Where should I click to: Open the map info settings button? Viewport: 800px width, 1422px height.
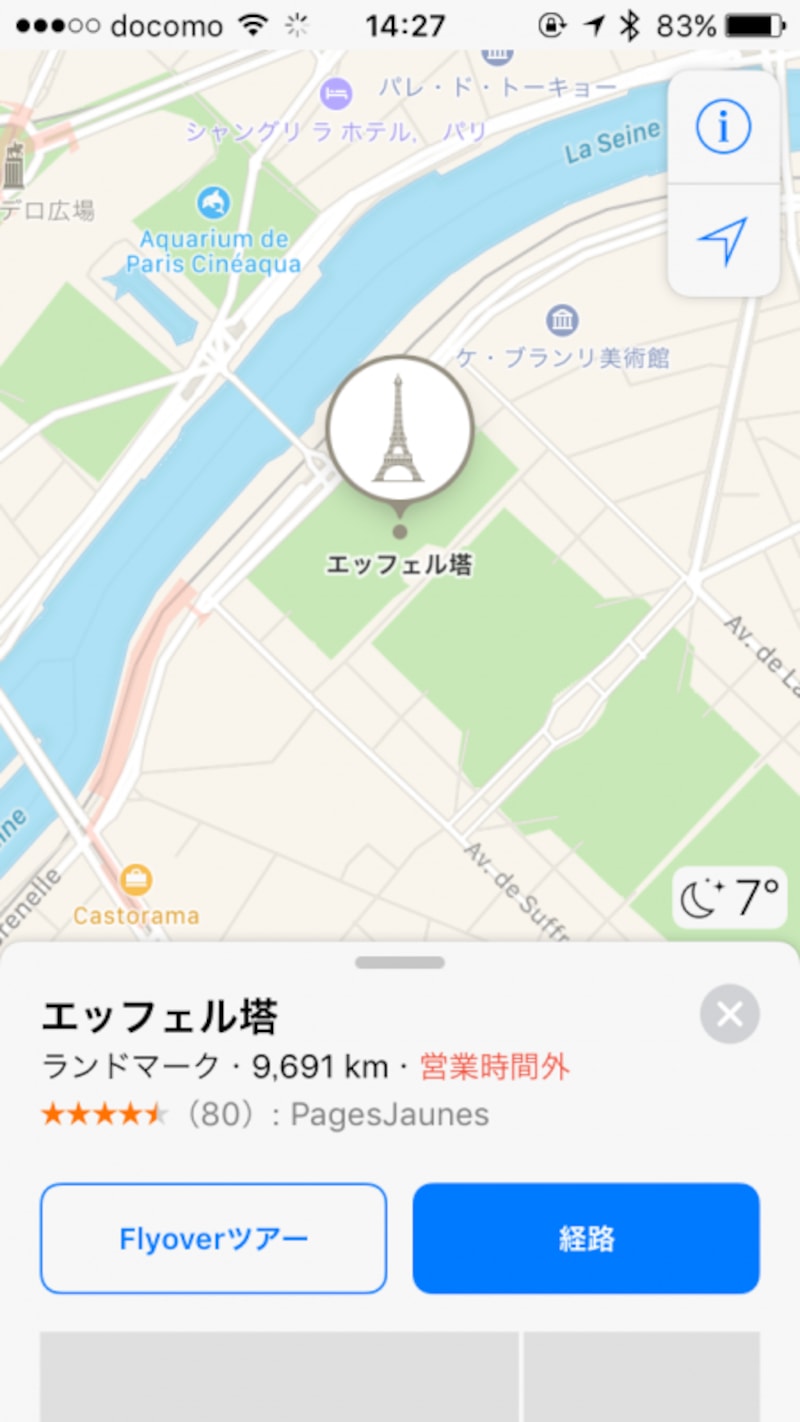click(x=723, y=127)
